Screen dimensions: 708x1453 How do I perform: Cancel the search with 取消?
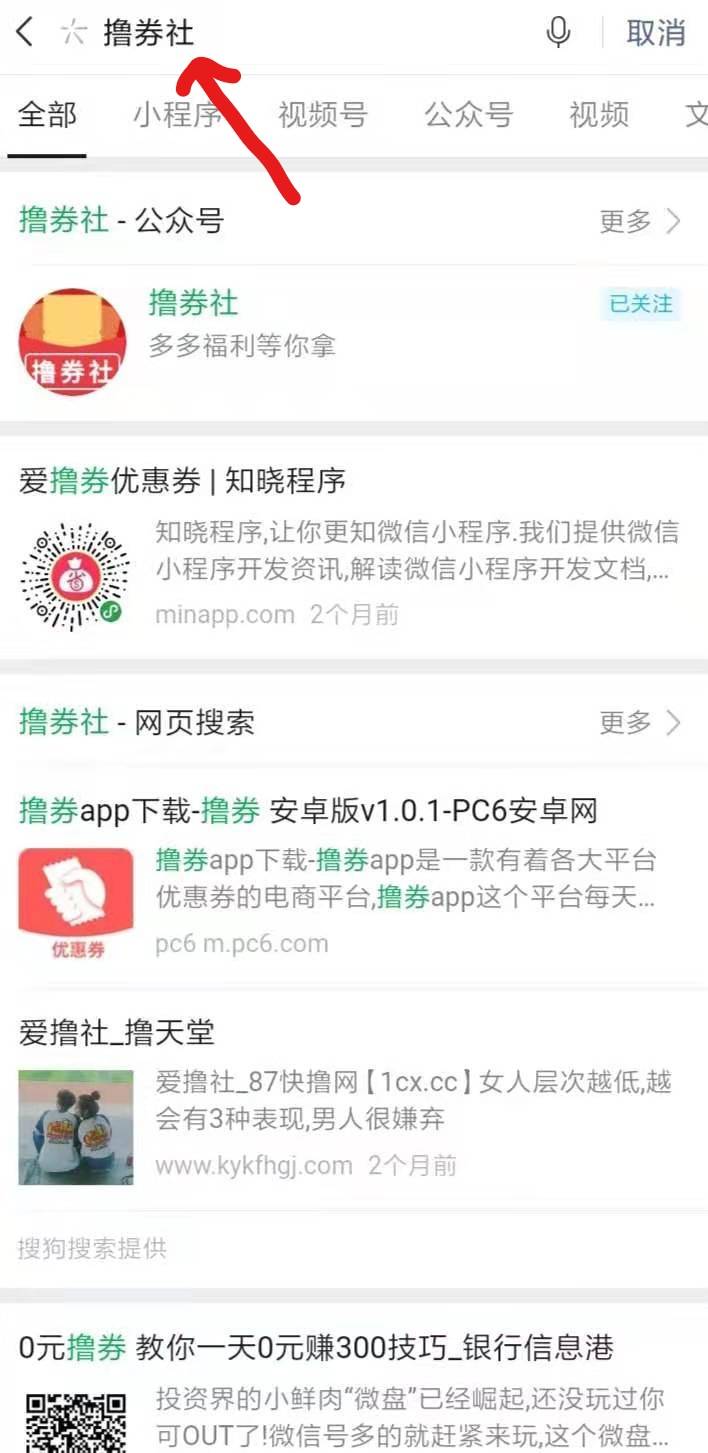[x=655, y=33]
